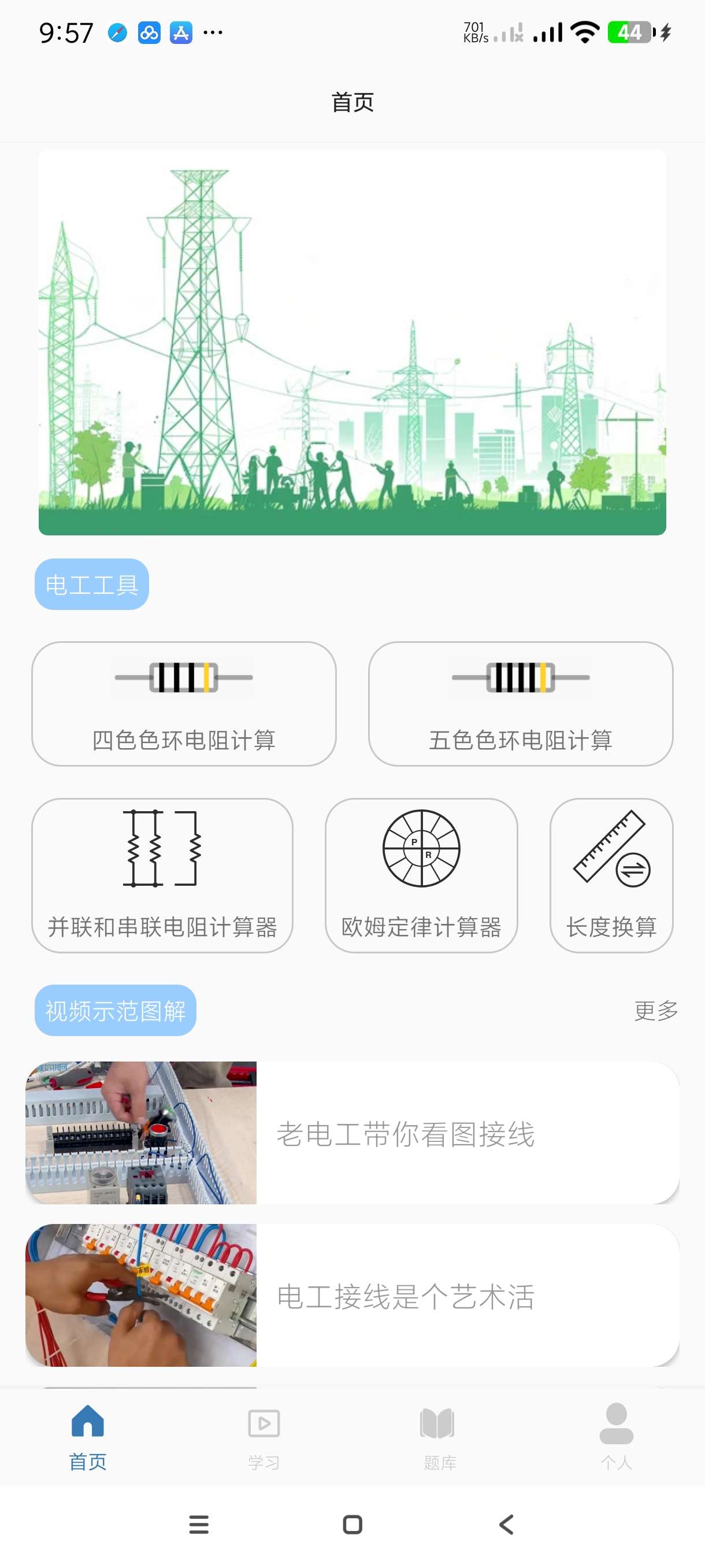The width and height of the screenshot is (705, 1568).
Task: Open 欧姆定律计算器
Action: pyautogui.click(x=421, y=875)
